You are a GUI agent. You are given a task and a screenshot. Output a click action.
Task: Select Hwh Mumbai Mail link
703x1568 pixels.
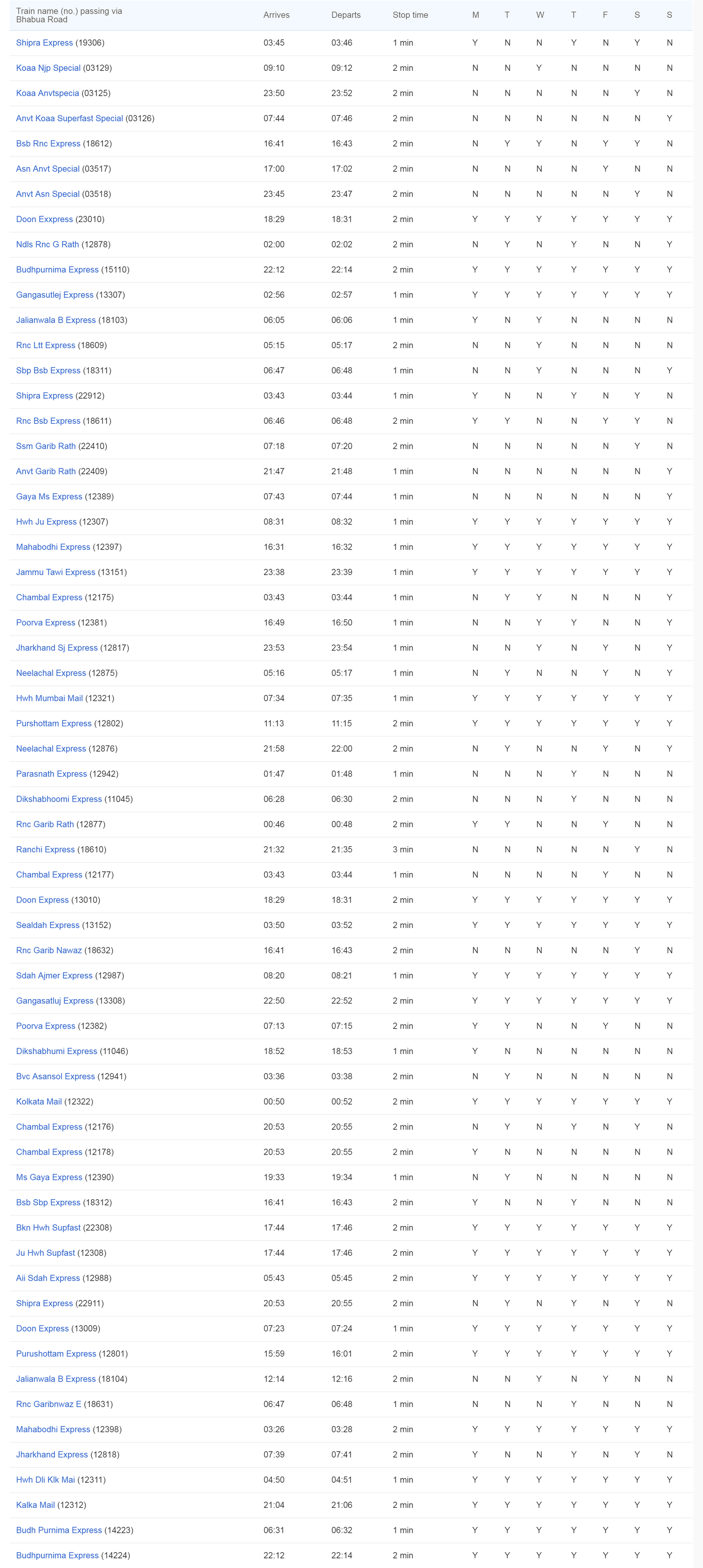49,698
